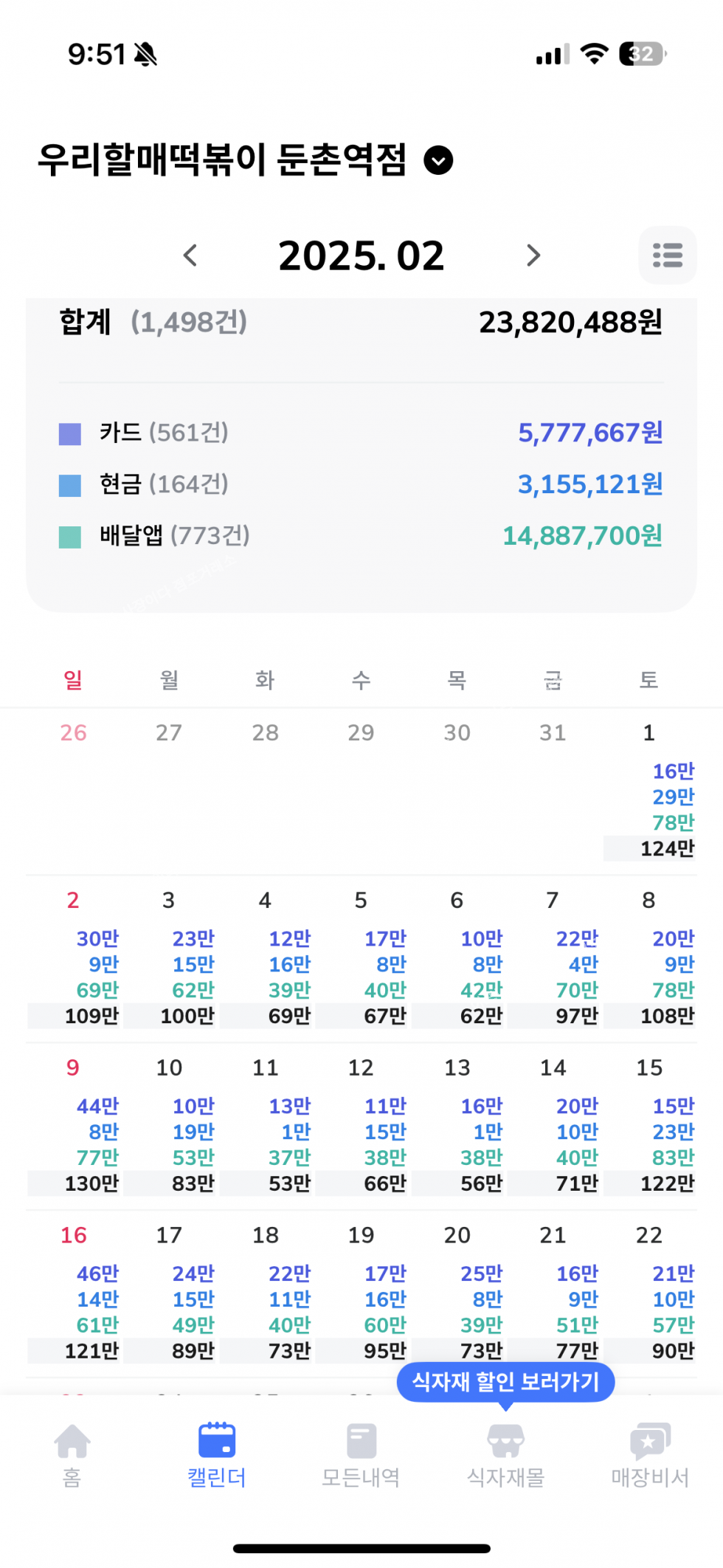Open February 22 daily sales
Viewport: 723px width, 1568px height.
649,1294
